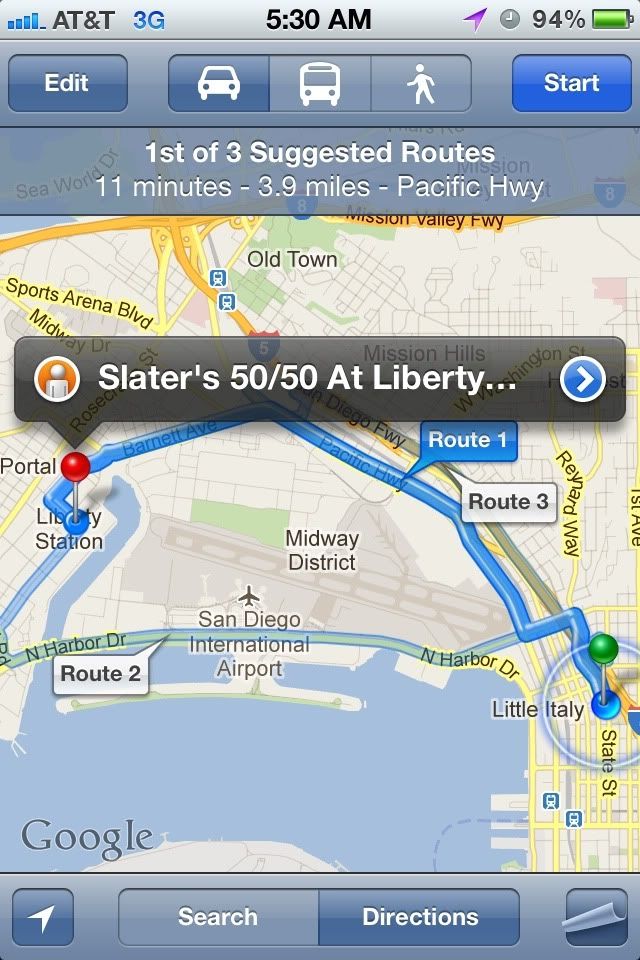Pick the Route 2 label

pos(100,673)
